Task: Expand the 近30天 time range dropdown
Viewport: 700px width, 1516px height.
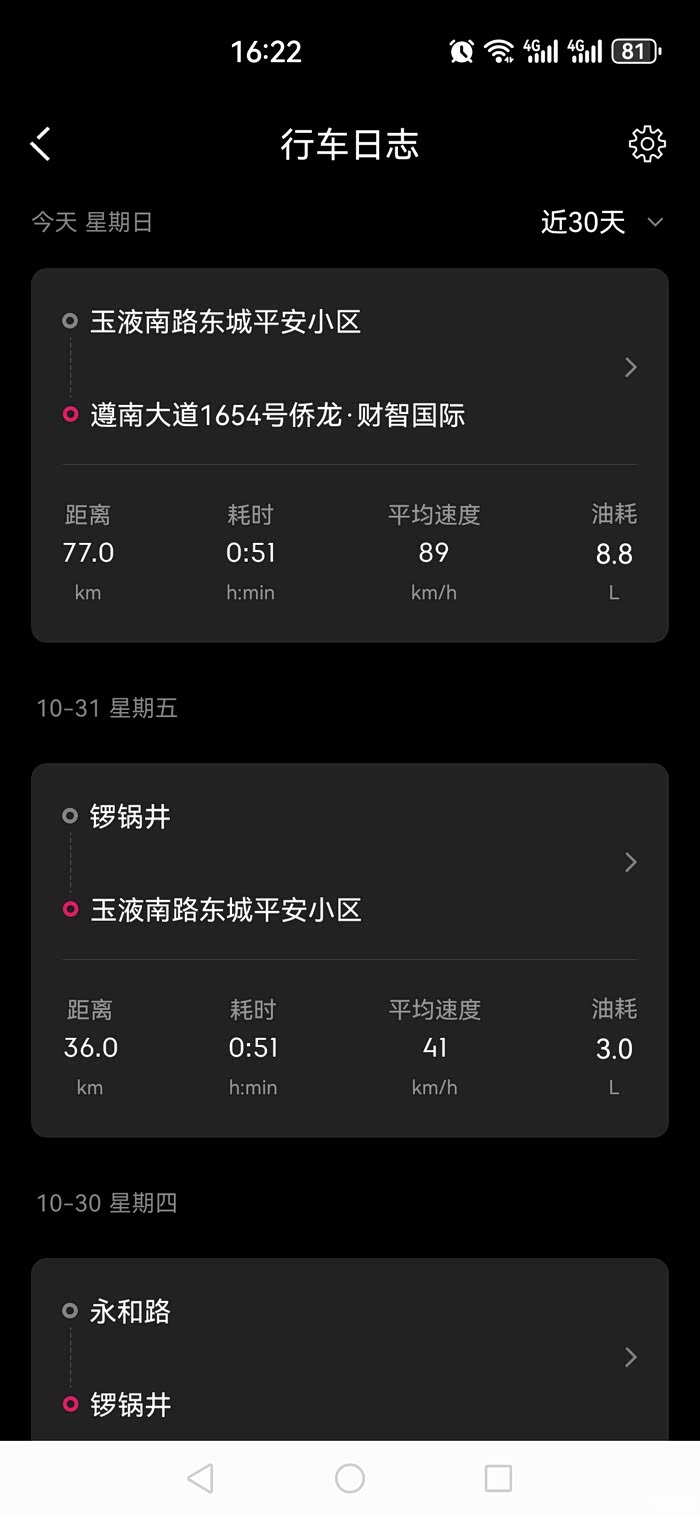Action: point(602,222)
